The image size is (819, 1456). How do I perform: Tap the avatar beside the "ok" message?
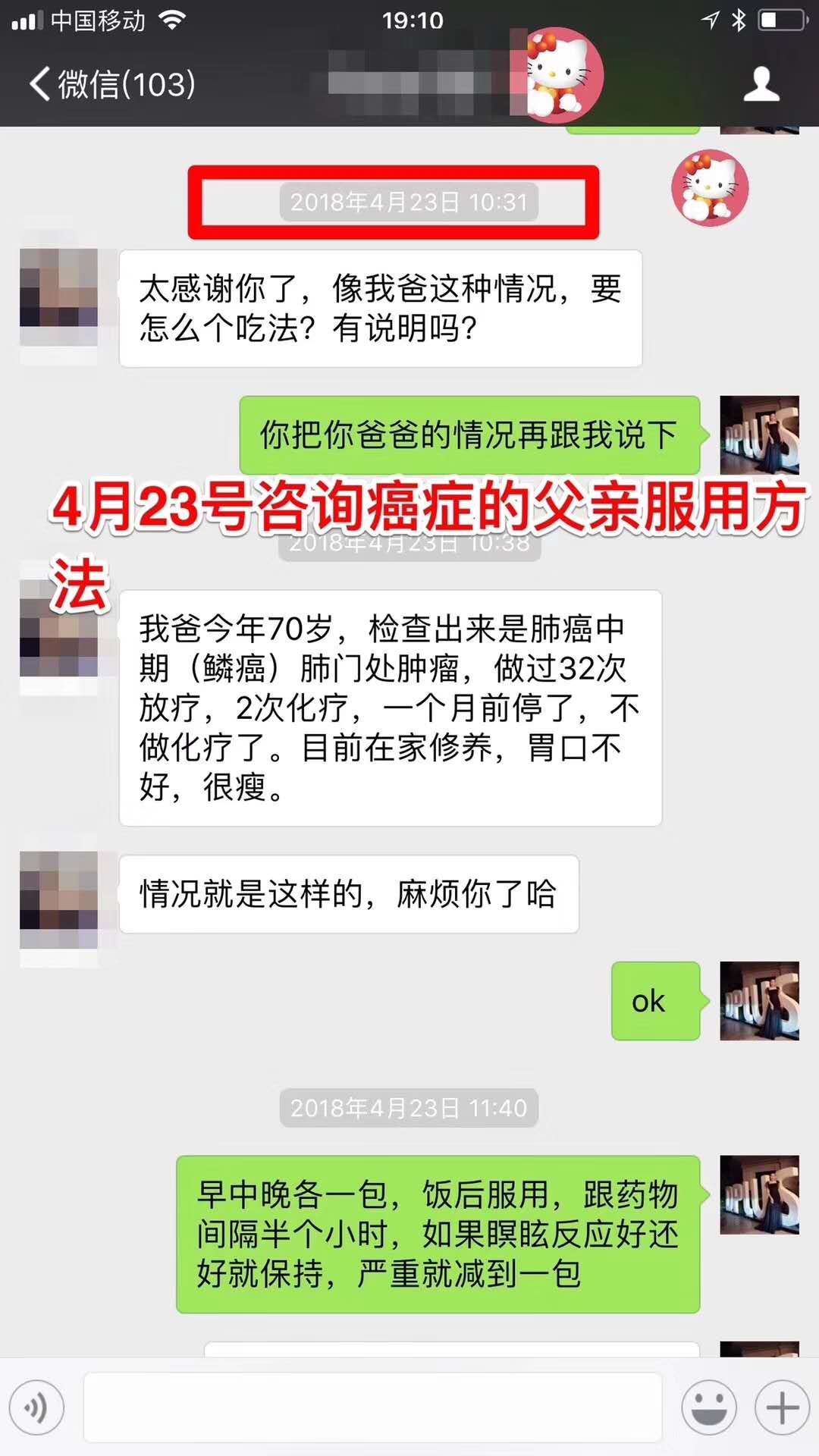759,1001
